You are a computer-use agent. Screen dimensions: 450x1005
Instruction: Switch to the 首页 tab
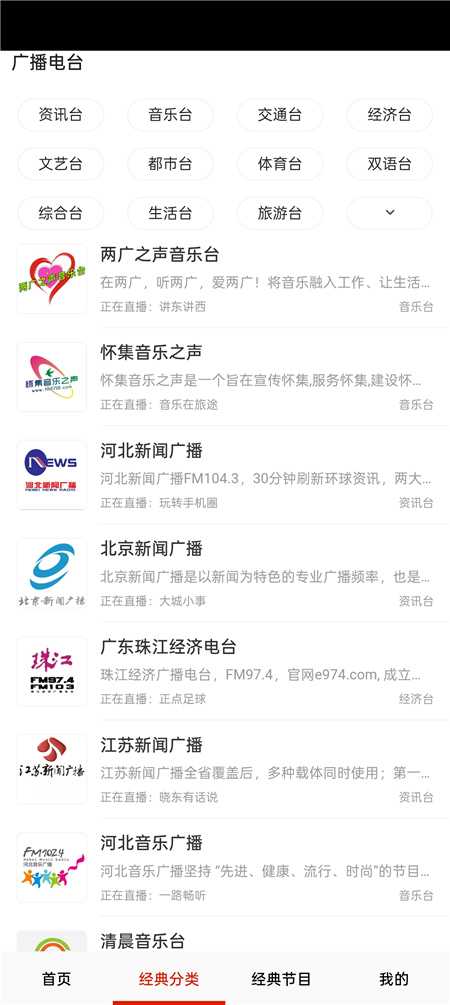pyautogui.click(x=56, y=979)
